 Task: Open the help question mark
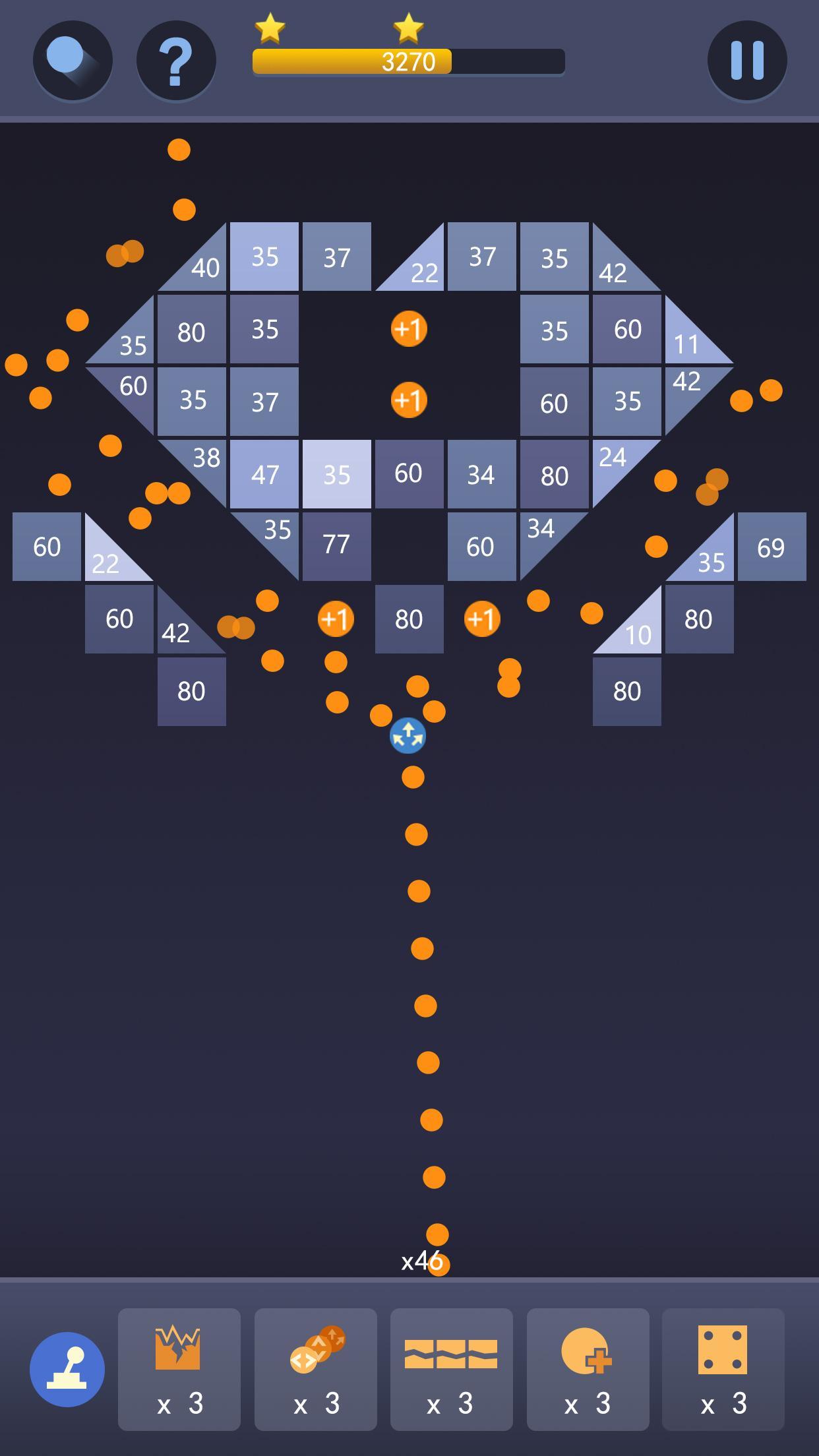175,61
